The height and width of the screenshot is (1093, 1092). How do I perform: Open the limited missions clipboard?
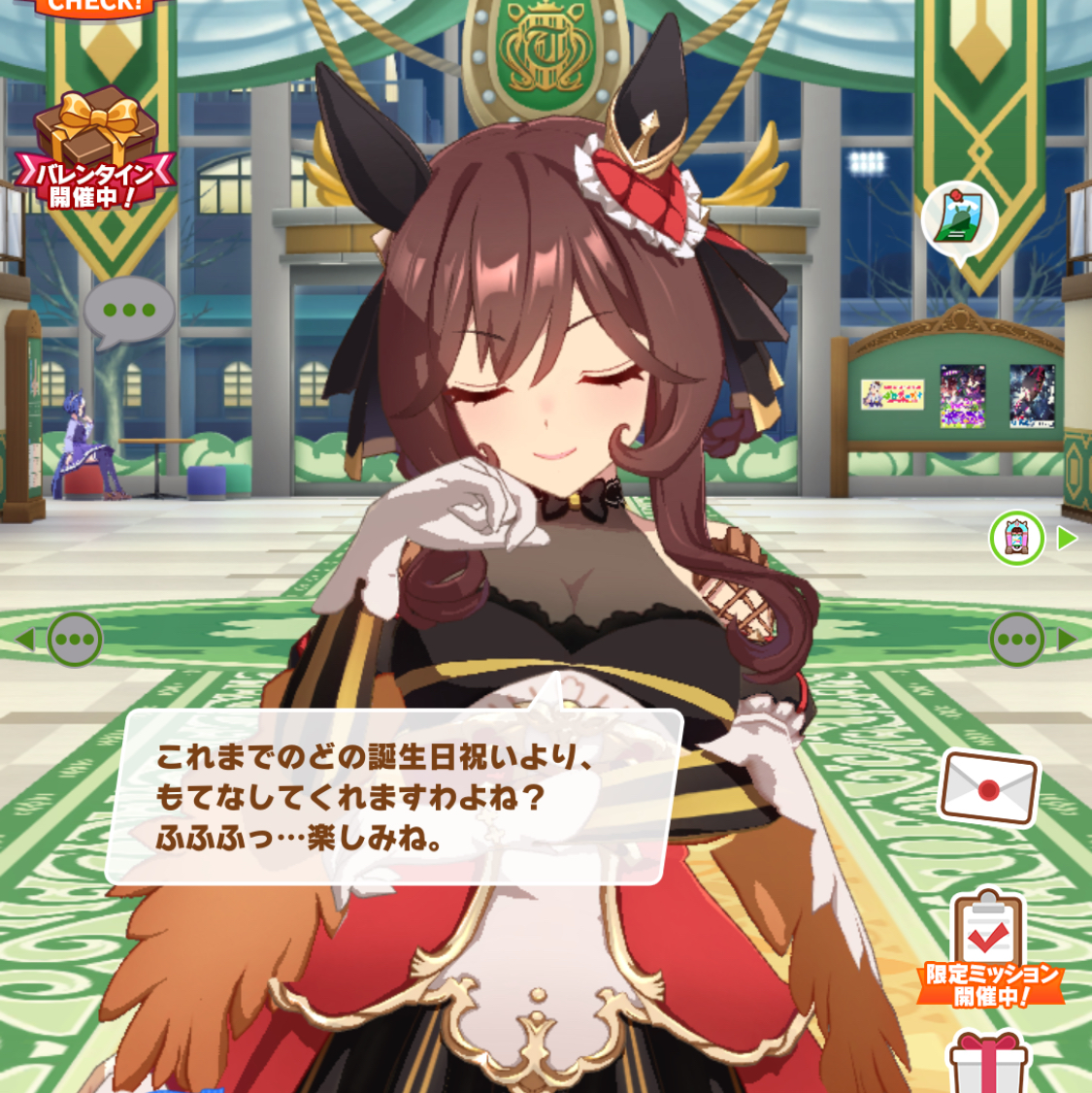point(989,947)
